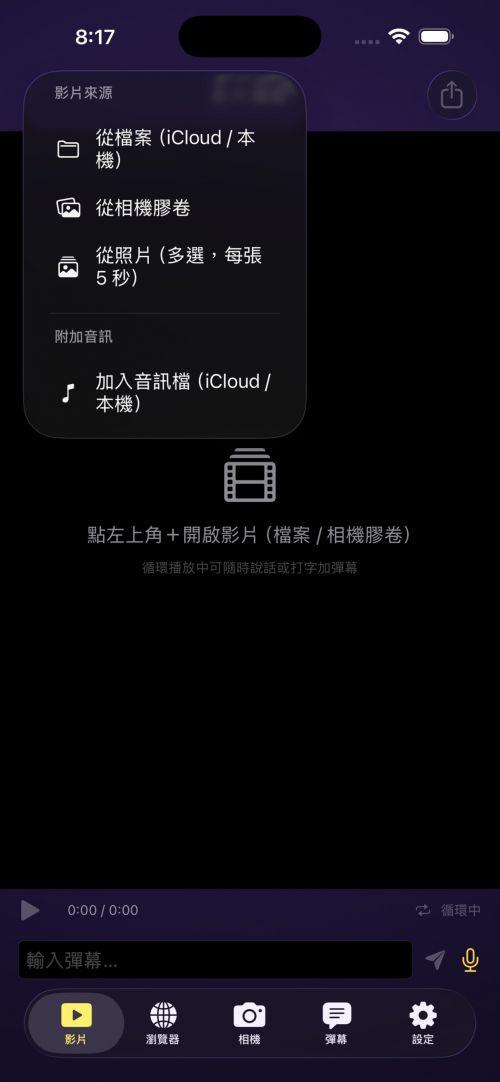This screenshot has height=1082, width=500.
Task: Start playback with the play button
Action: click(x=30, y=910)
